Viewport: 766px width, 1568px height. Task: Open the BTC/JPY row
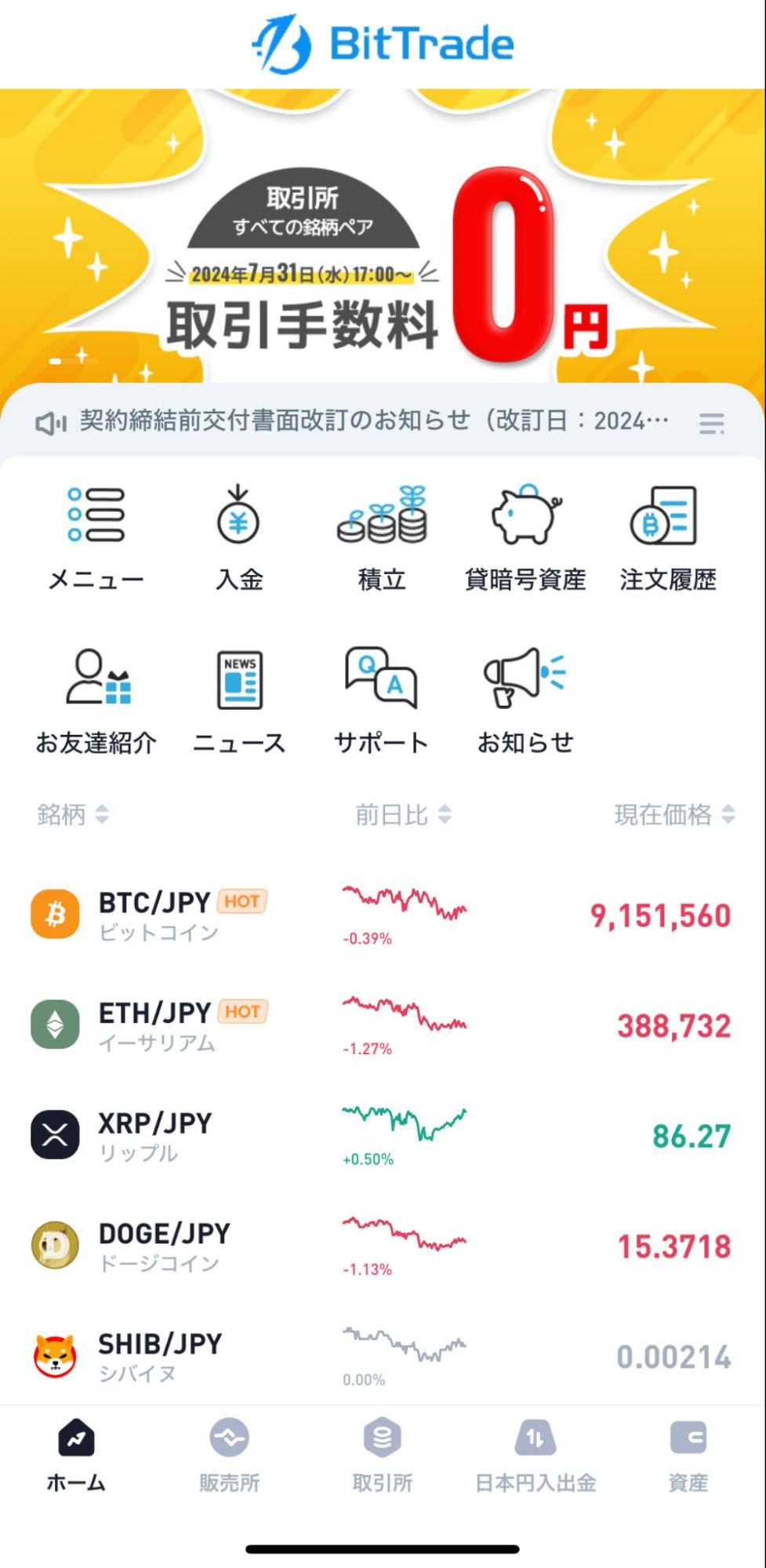[x=383, y=915]
